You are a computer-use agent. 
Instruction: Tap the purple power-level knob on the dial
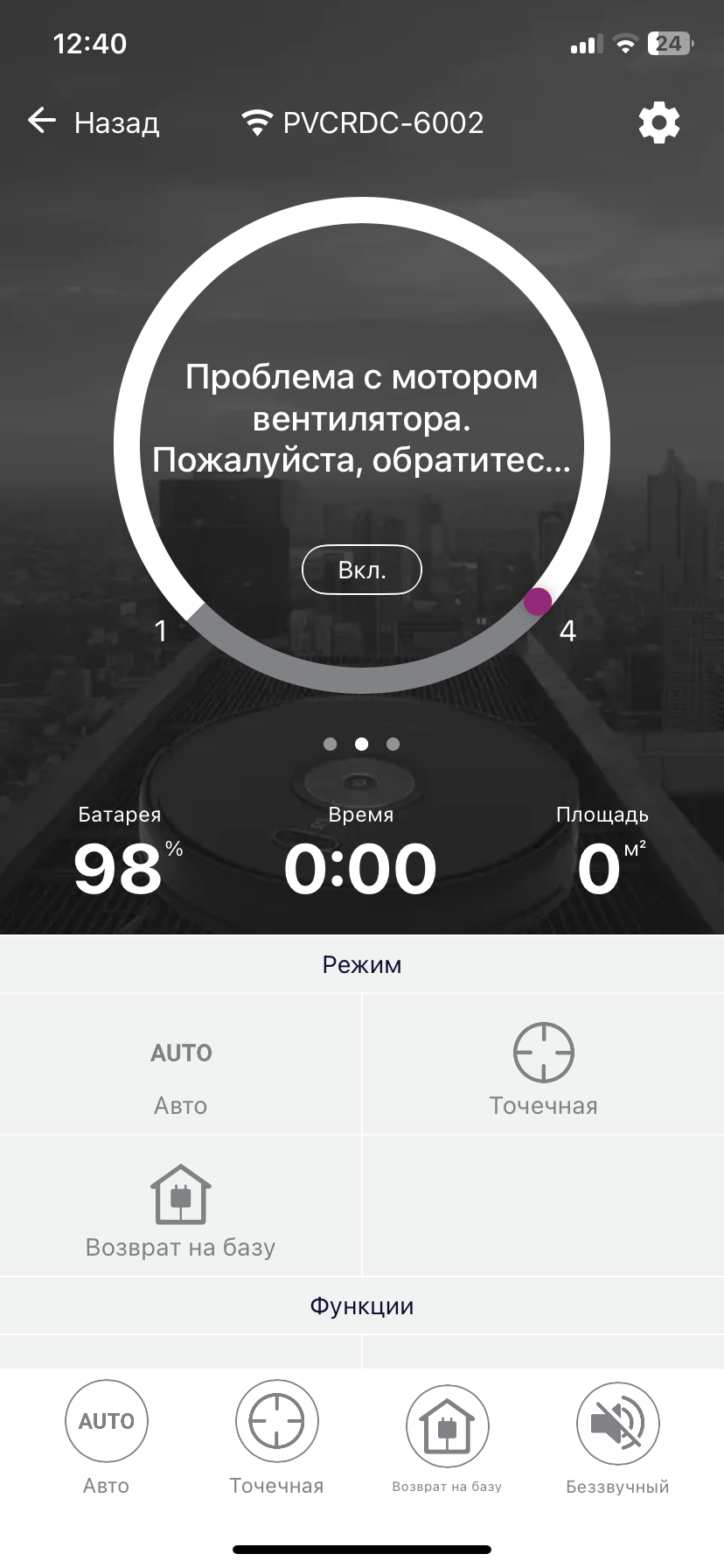coord(538,601)
